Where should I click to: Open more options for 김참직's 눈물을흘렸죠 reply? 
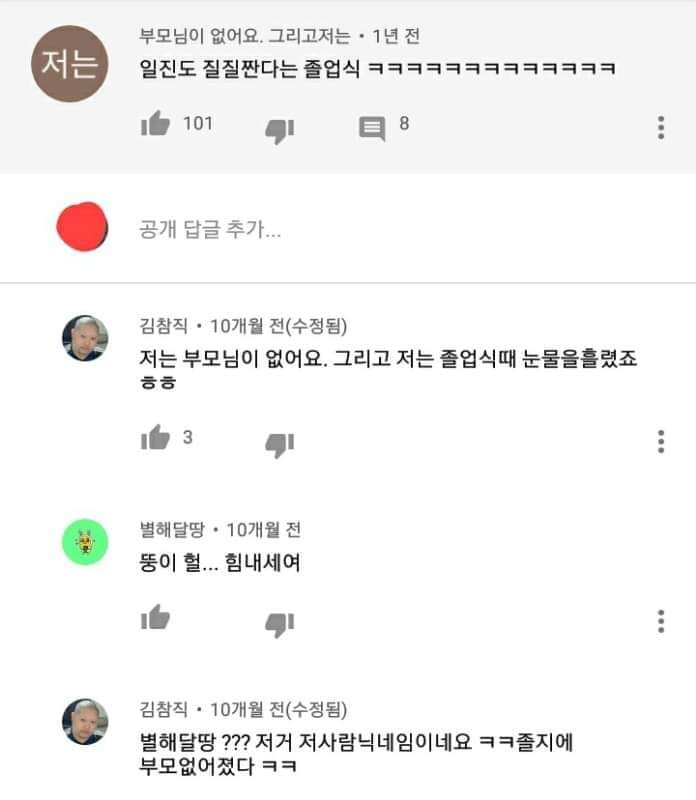(661, 441)
